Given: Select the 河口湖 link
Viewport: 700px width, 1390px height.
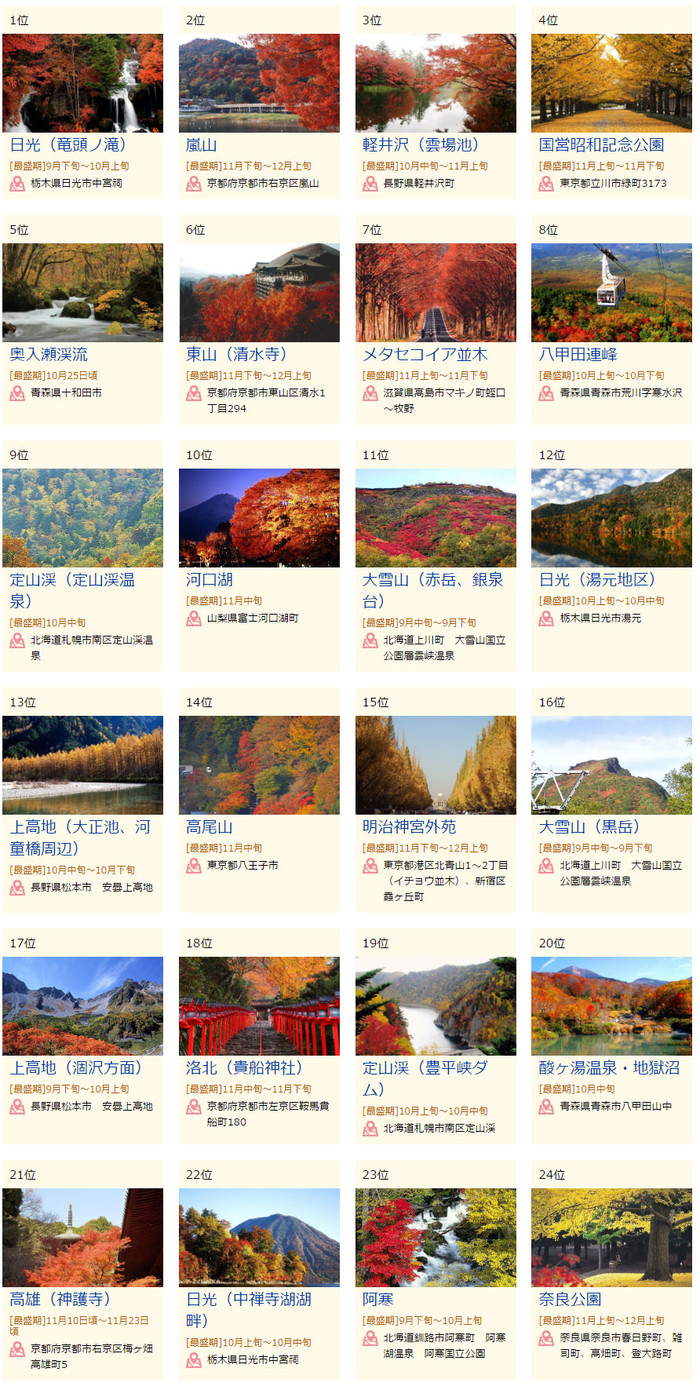Looking at the screenshot, I should 209,579.
